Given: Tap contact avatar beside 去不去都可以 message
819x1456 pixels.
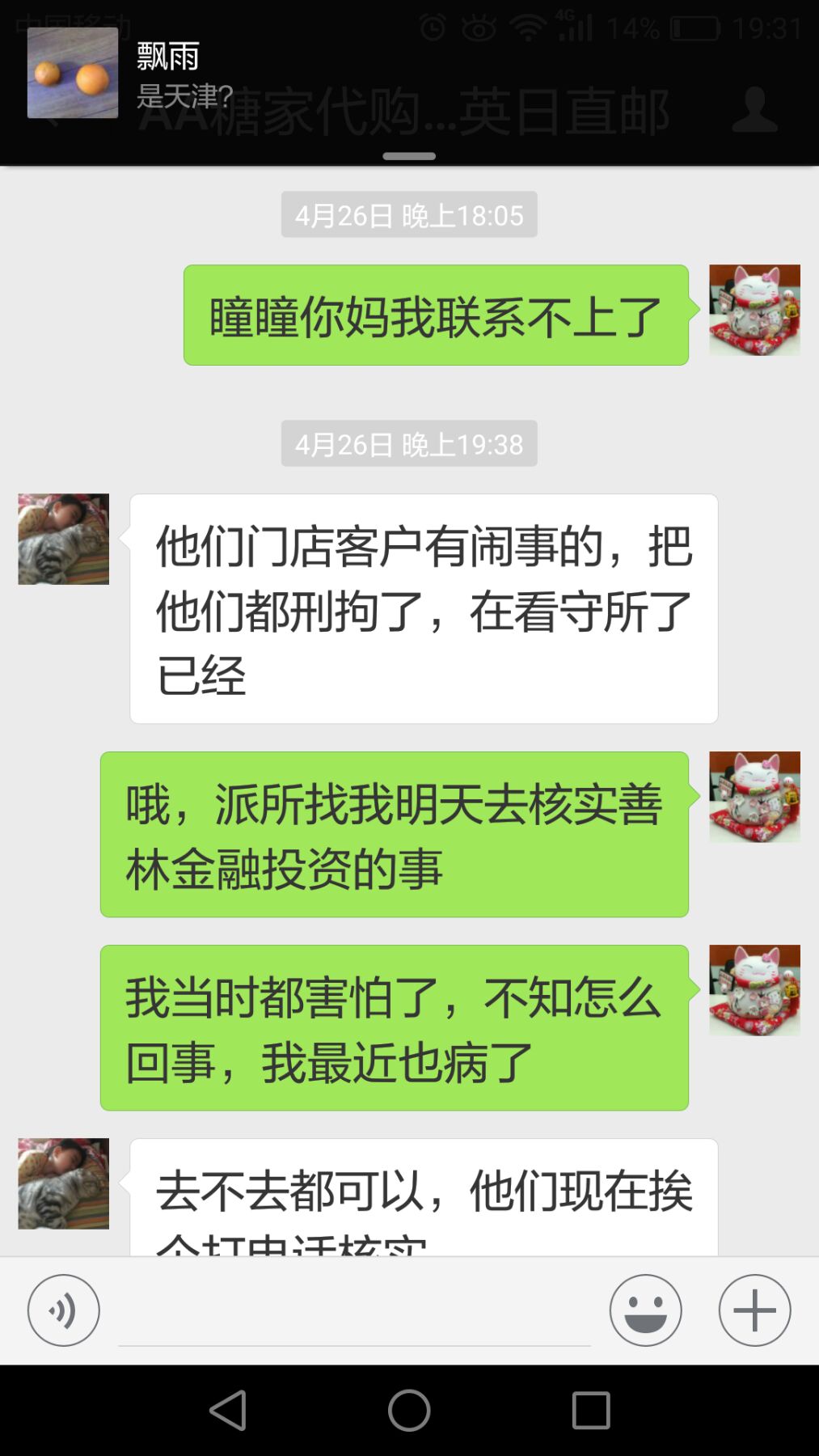Looking at the screenshot, I should tap(64, 1183).
